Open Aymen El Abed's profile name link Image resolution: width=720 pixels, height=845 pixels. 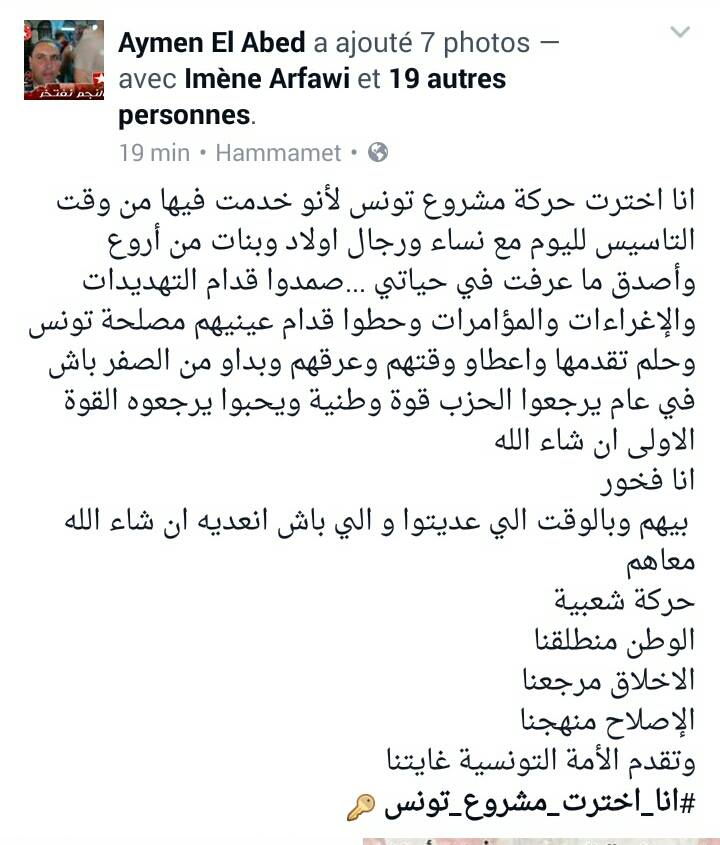(212, 42)
